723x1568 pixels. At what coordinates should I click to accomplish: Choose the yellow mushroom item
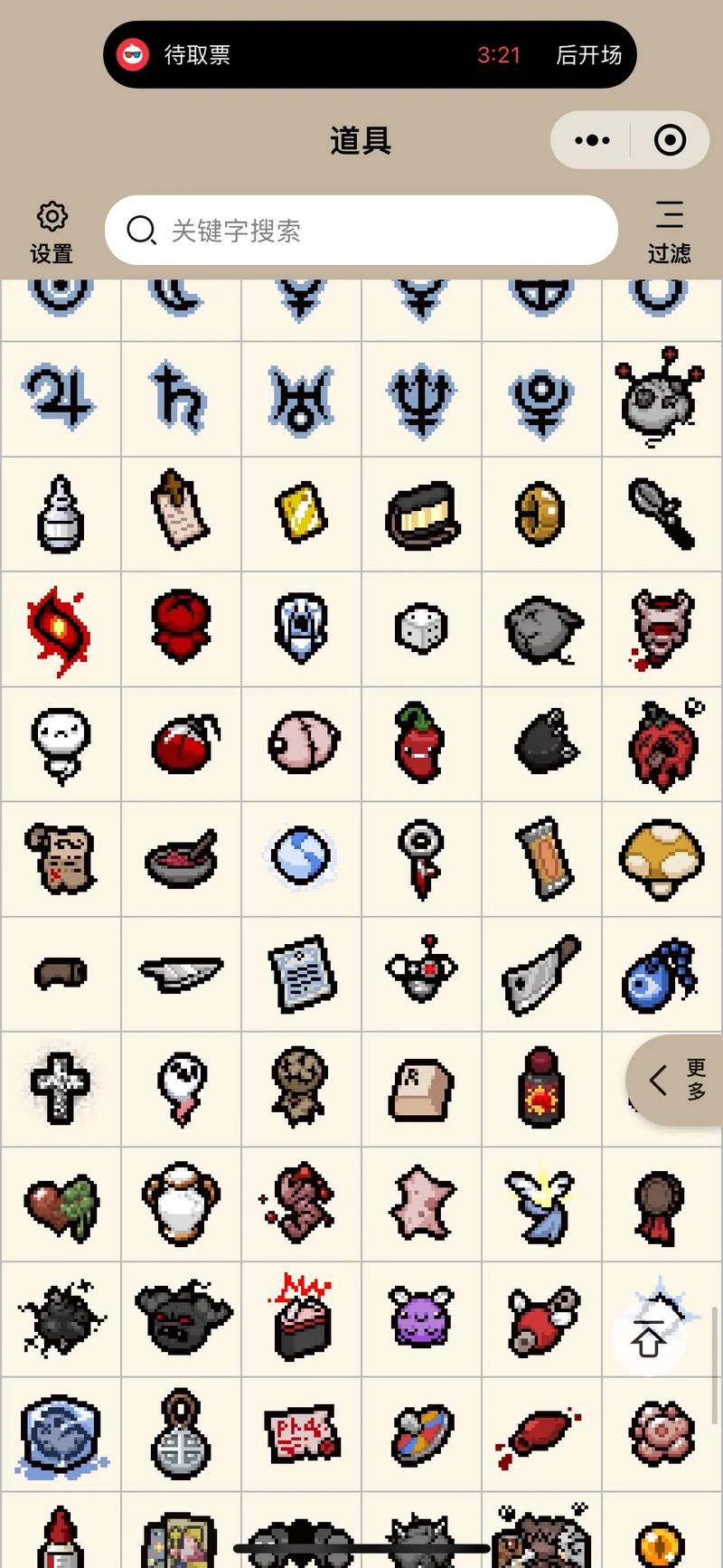pos(662,859)
